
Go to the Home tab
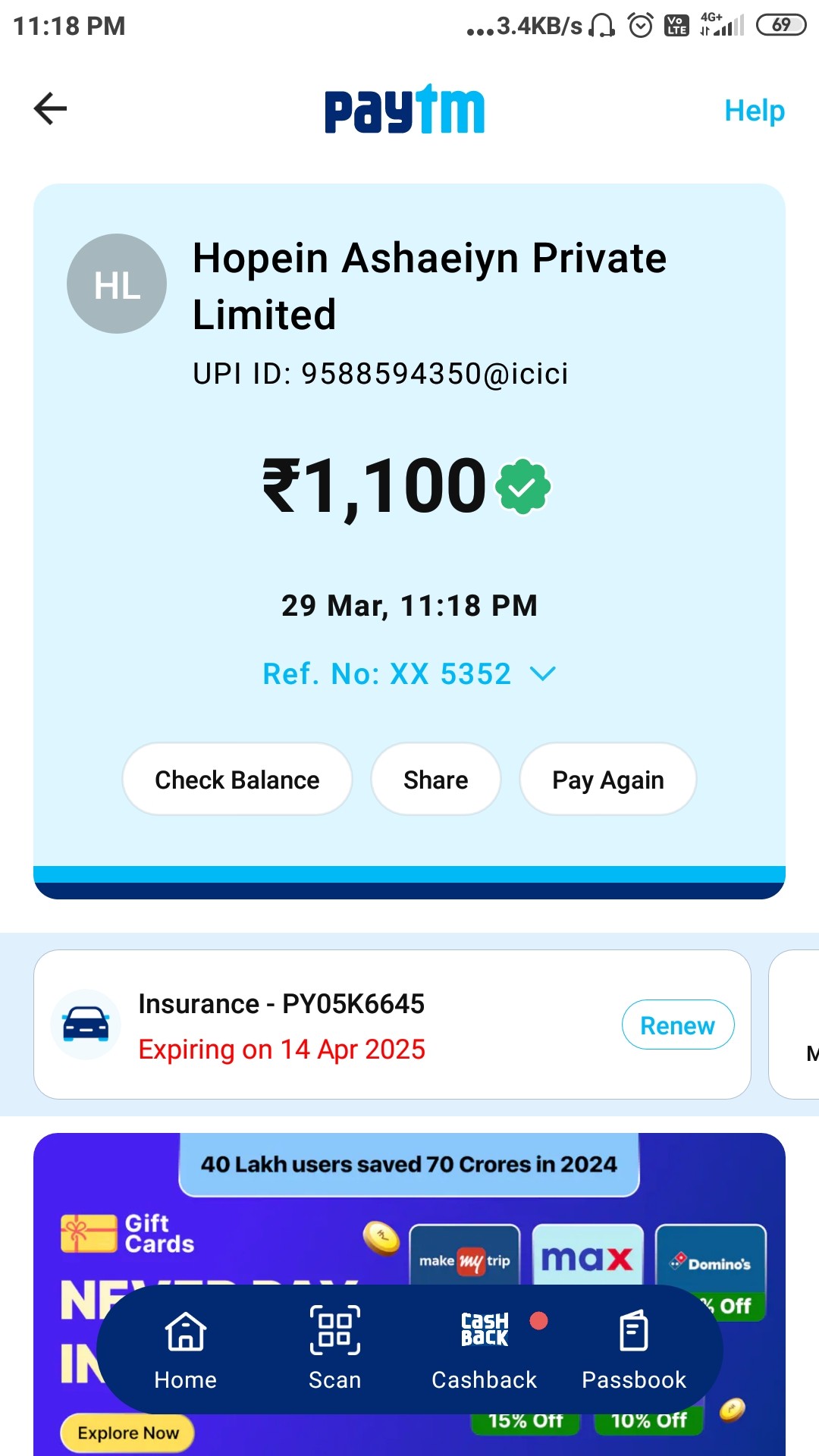click(x=185, y=1350)
